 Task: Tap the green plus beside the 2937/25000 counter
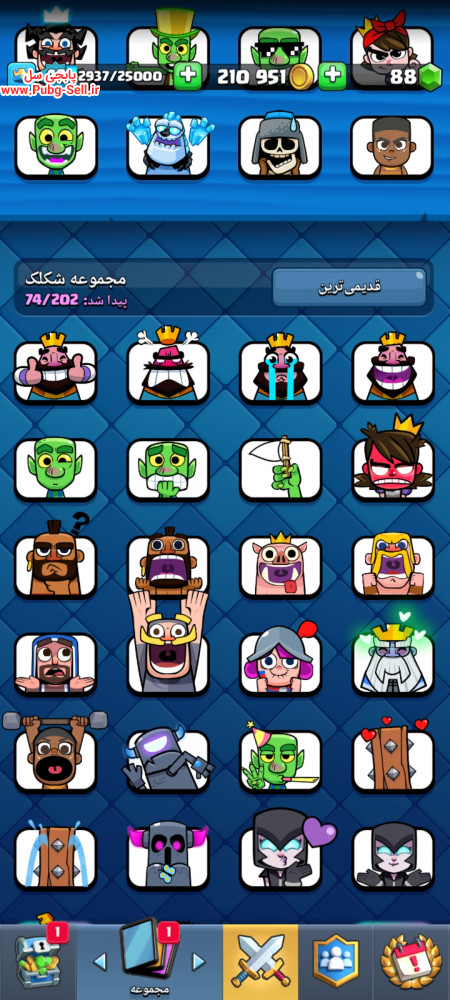(187, 76)
